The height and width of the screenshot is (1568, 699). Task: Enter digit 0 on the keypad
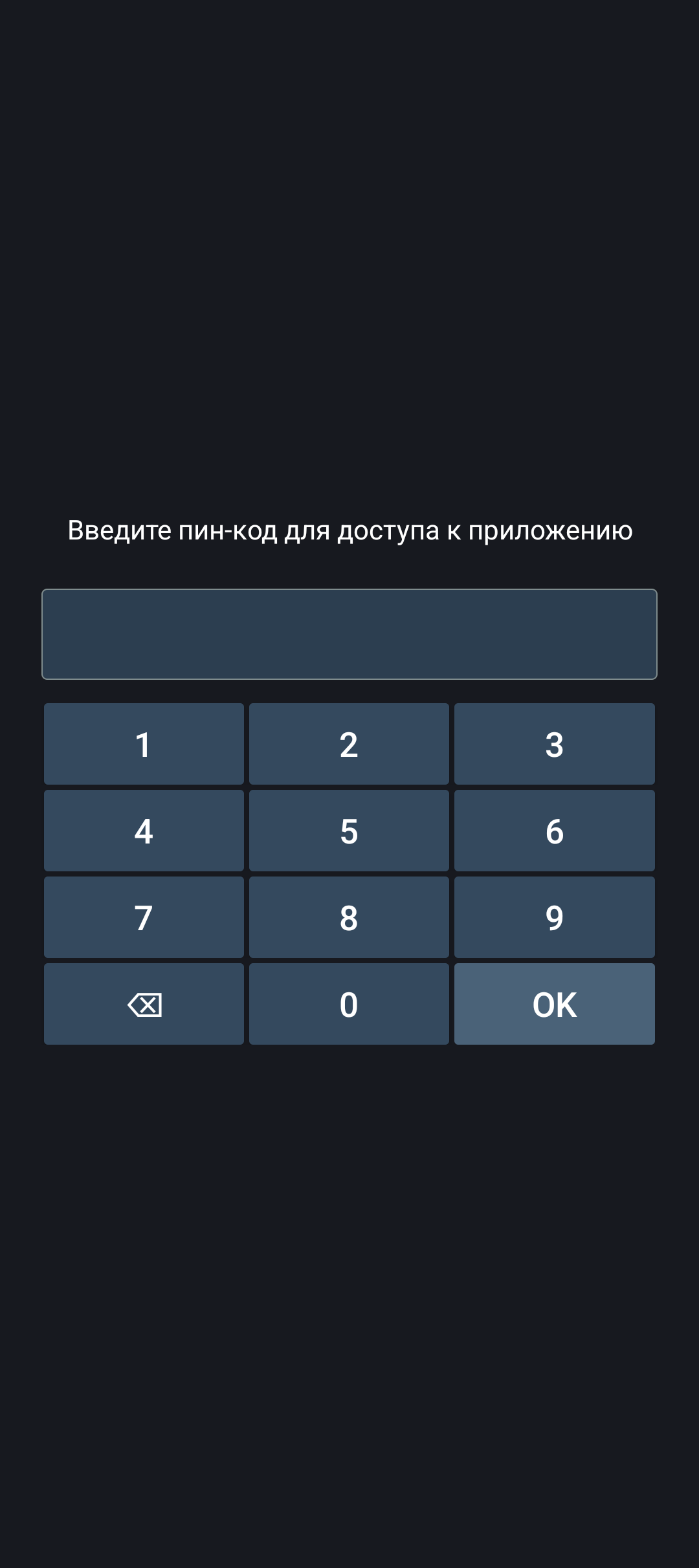pyautogui.click(x=349, y=1004)
